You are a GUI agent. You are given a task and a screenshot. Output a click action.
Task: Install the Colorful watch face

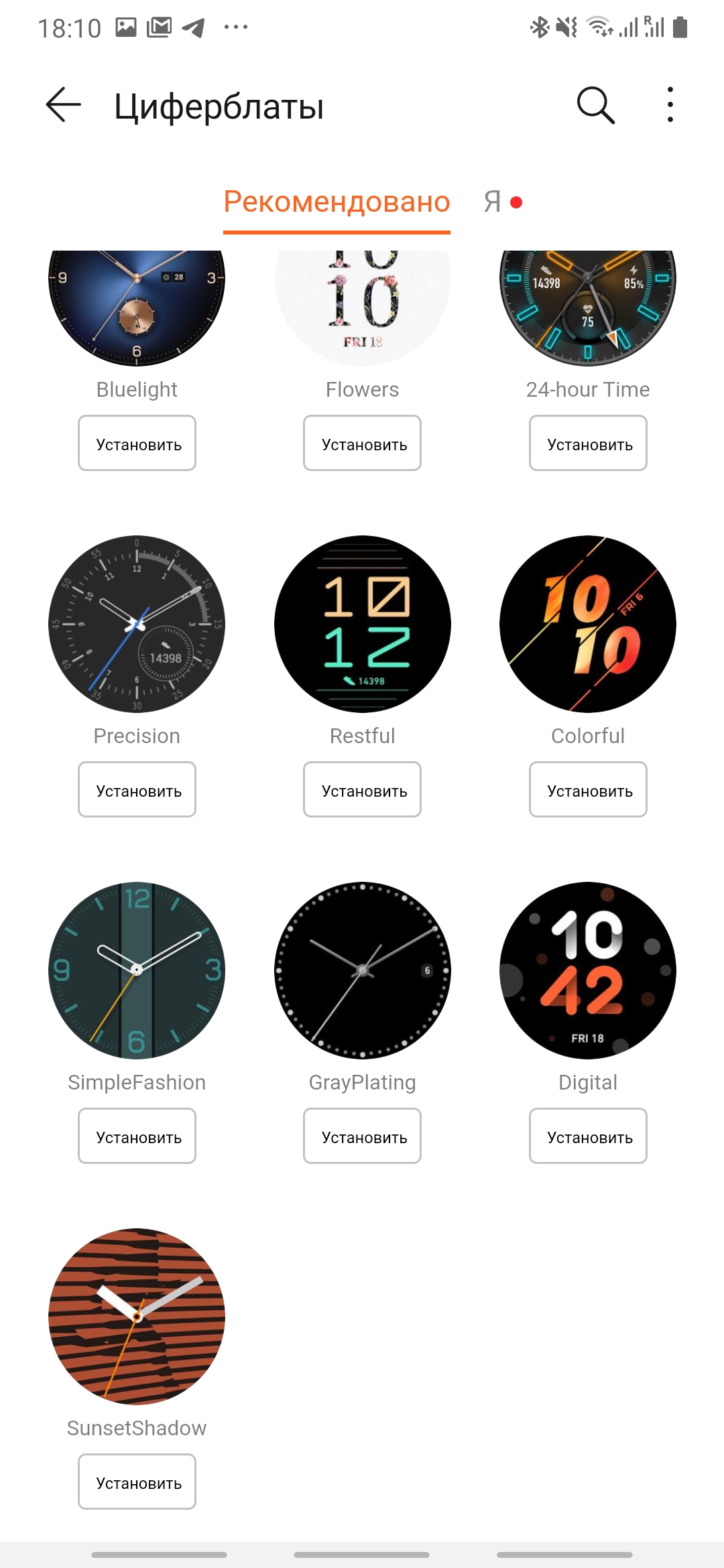588,790
